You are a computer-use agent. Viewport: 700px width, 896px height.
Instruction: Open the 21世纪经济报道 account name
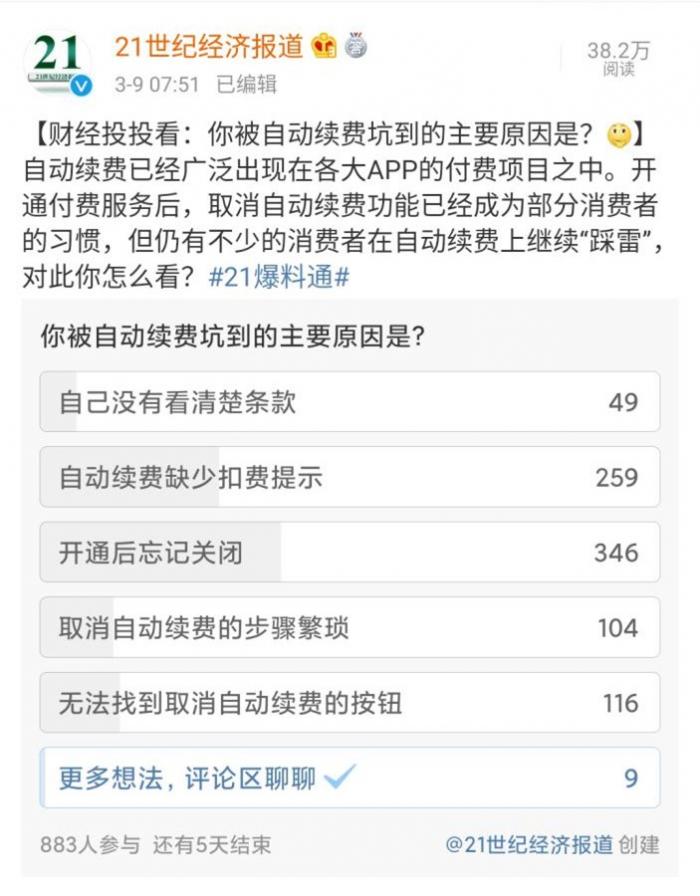[208, 46]
